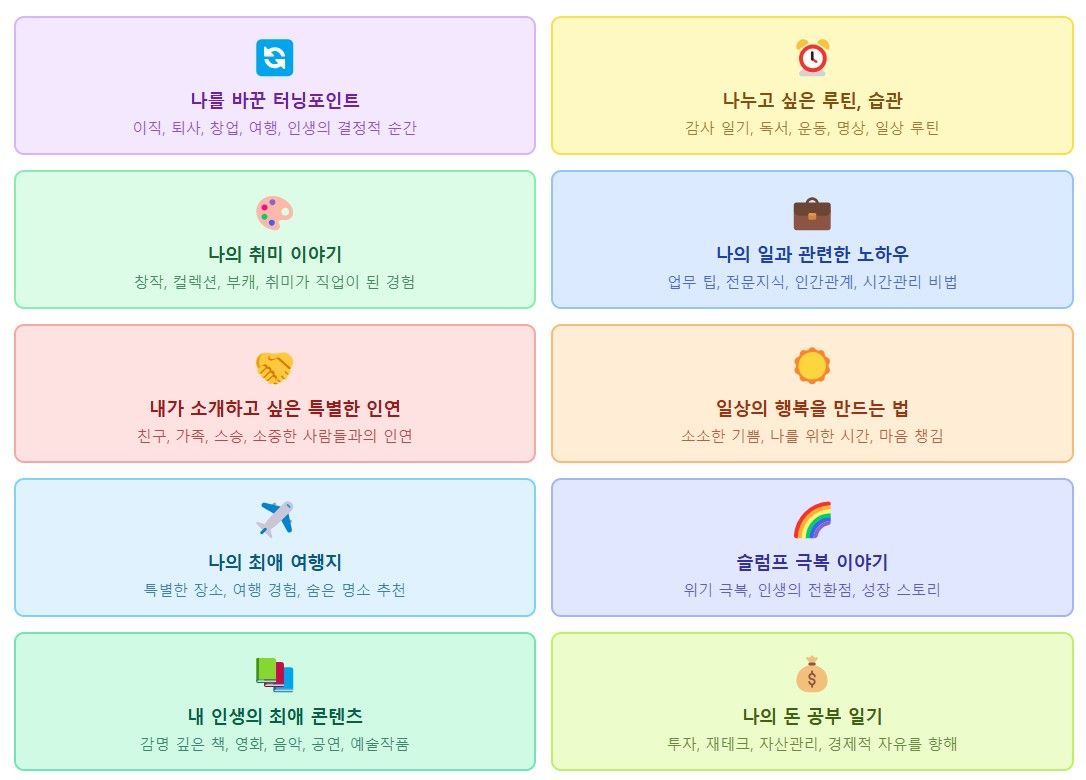Select the 내가 소개하고 싶은 특별한 인연 card

pyautogui.click(x=275, y=394)
